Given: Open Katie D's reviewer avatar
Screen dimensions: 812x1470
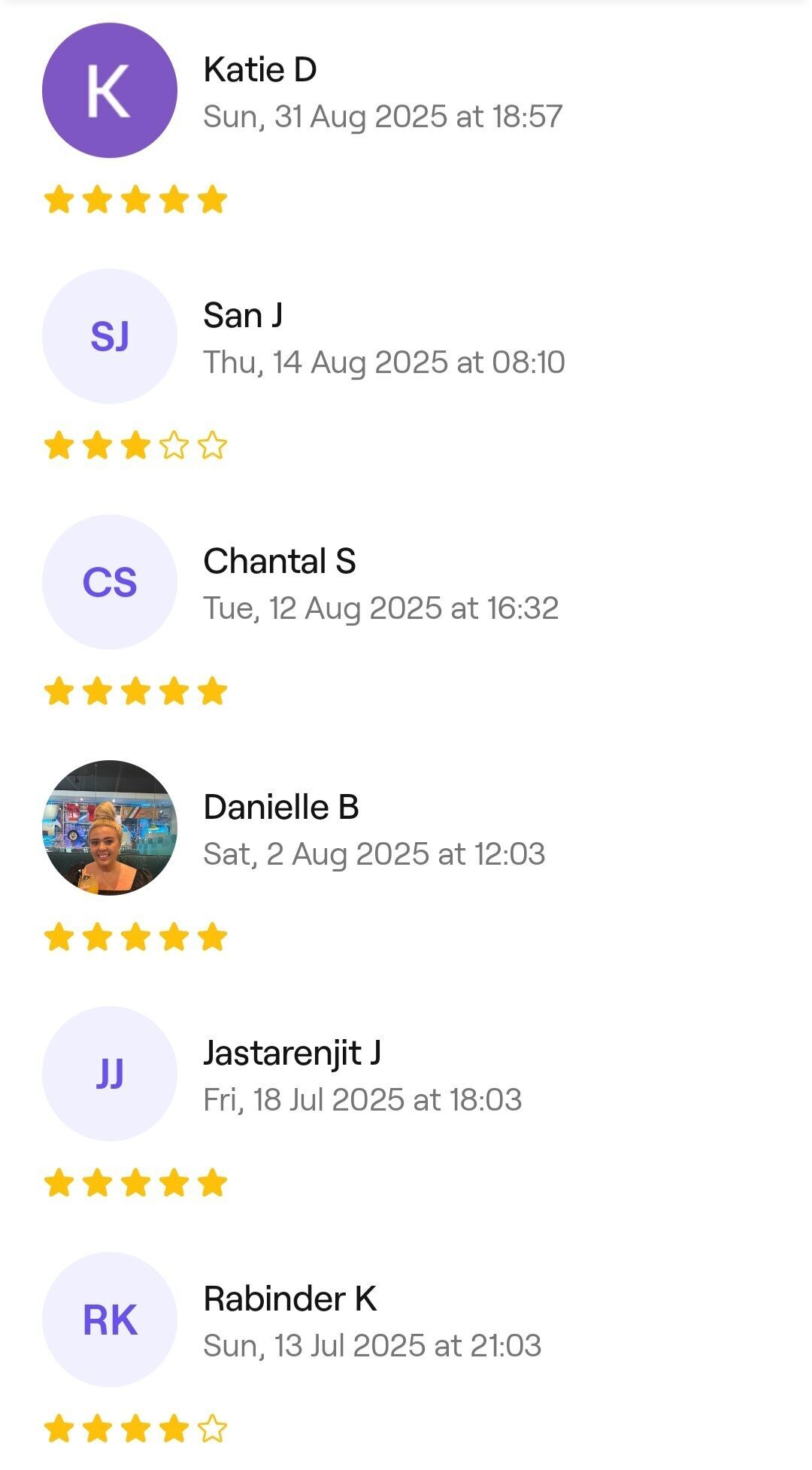Looking at the screenshot, I should [x=110, y=90].
